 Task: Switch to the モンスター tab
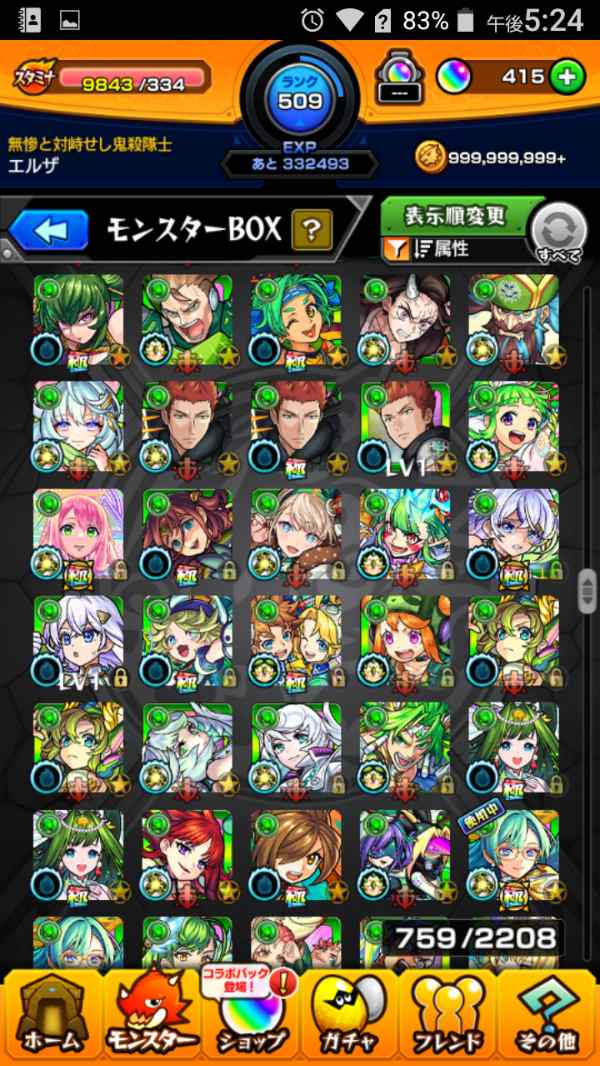(150, 1015)
